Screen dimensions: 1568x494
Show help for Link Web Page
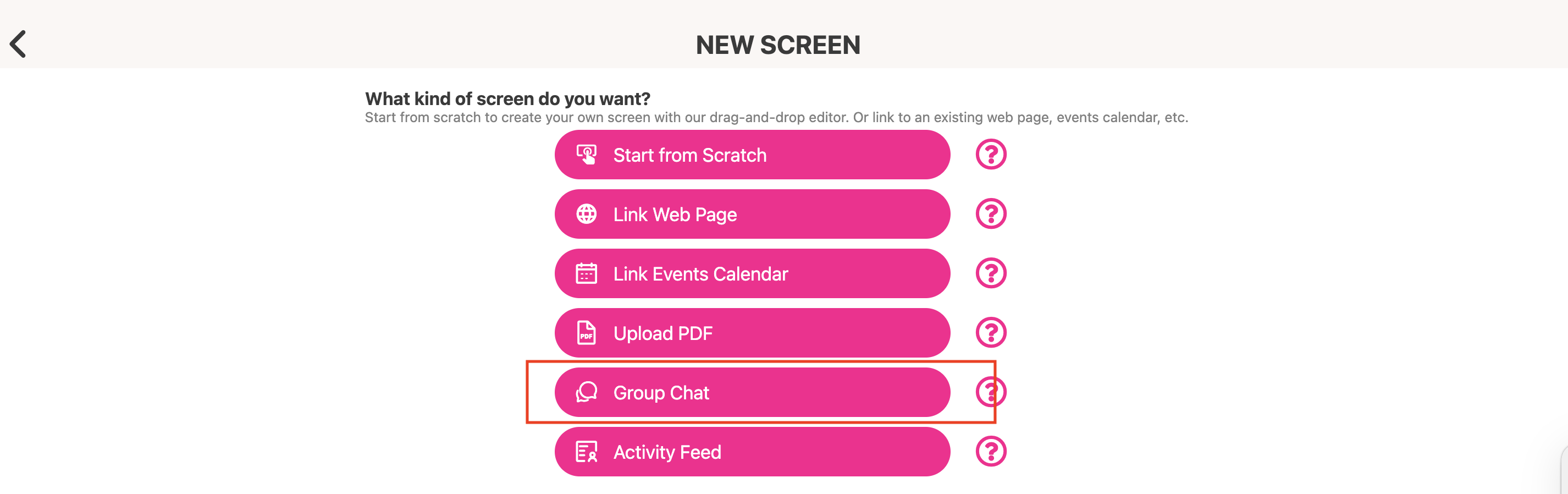point(990,214)
